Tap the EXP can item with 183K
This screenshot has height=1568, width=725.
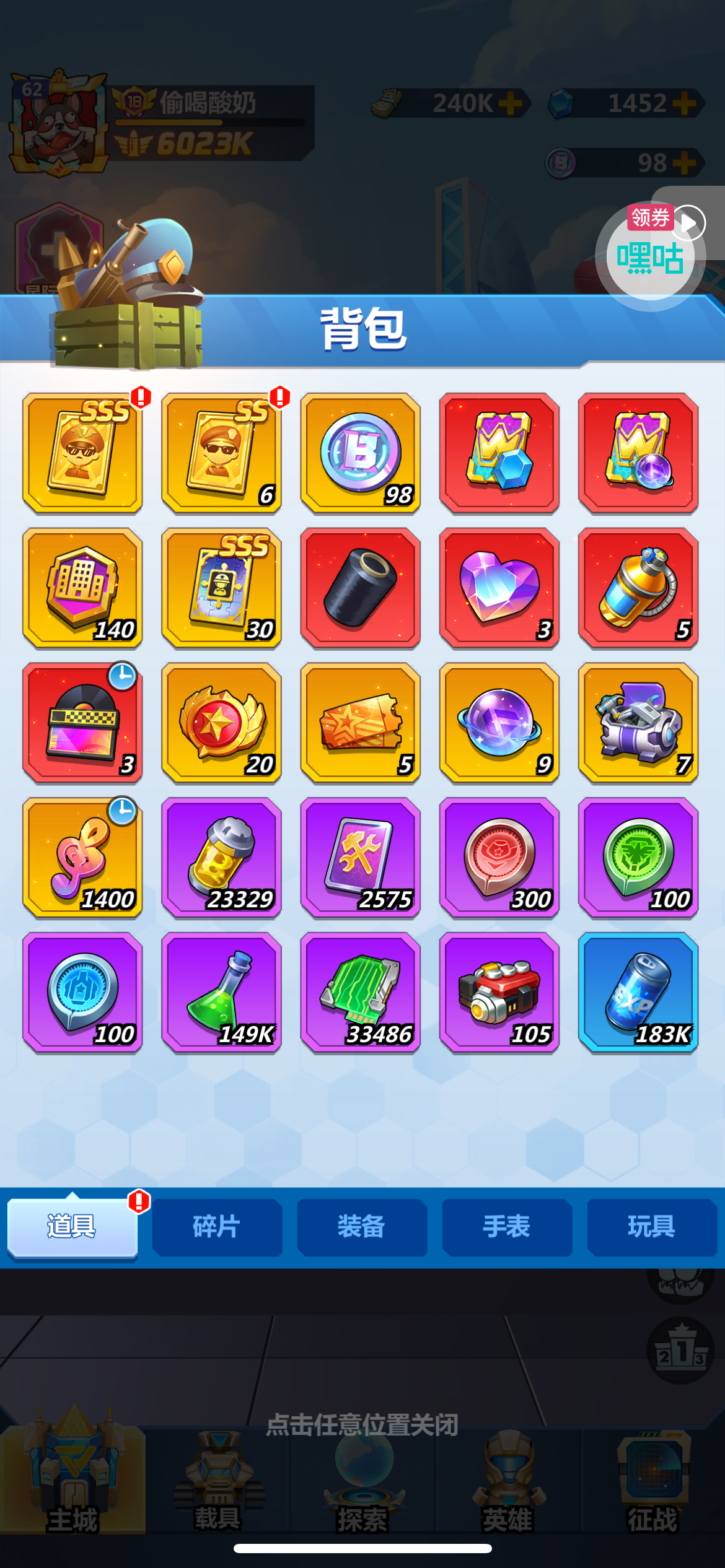tap(638, 993)
